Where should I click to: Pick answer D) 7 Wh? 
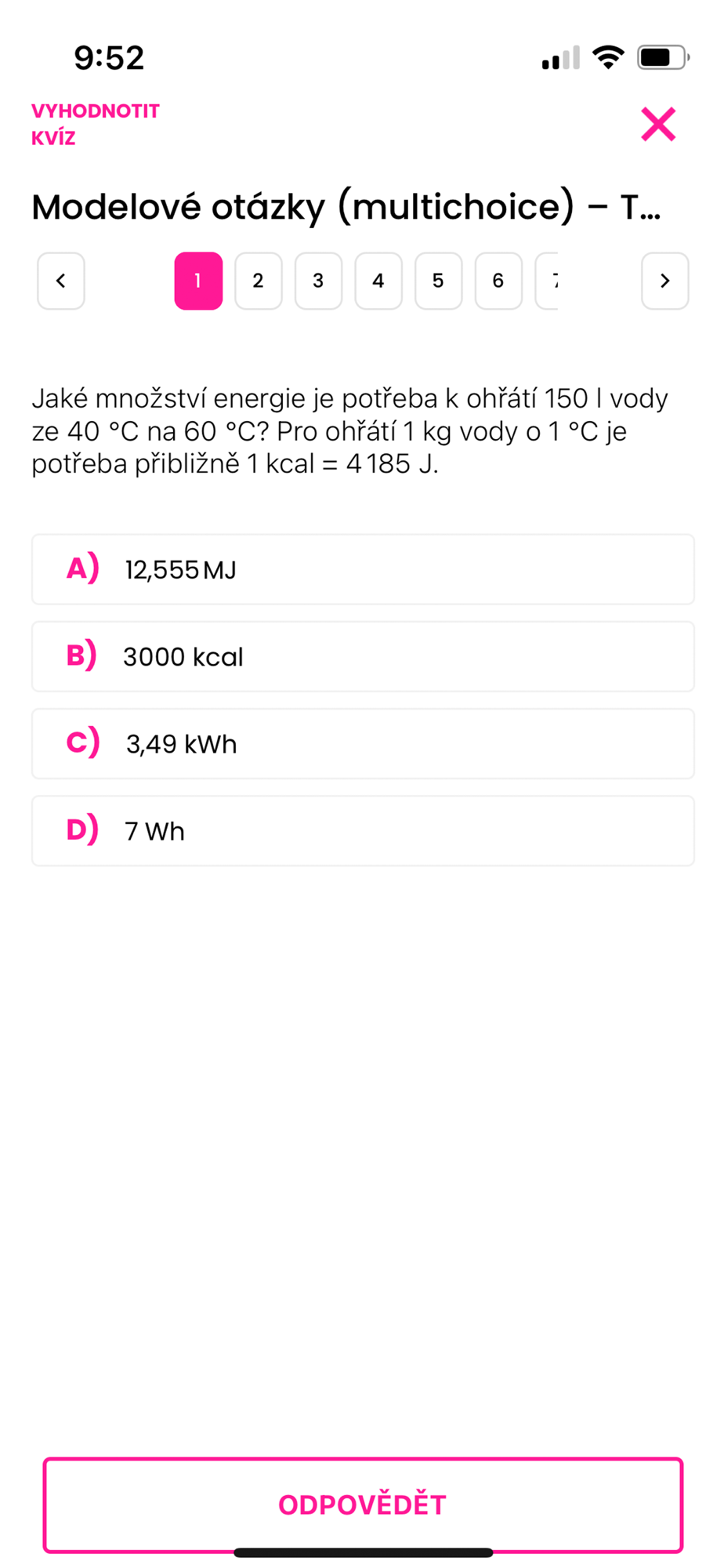(363, 830)
